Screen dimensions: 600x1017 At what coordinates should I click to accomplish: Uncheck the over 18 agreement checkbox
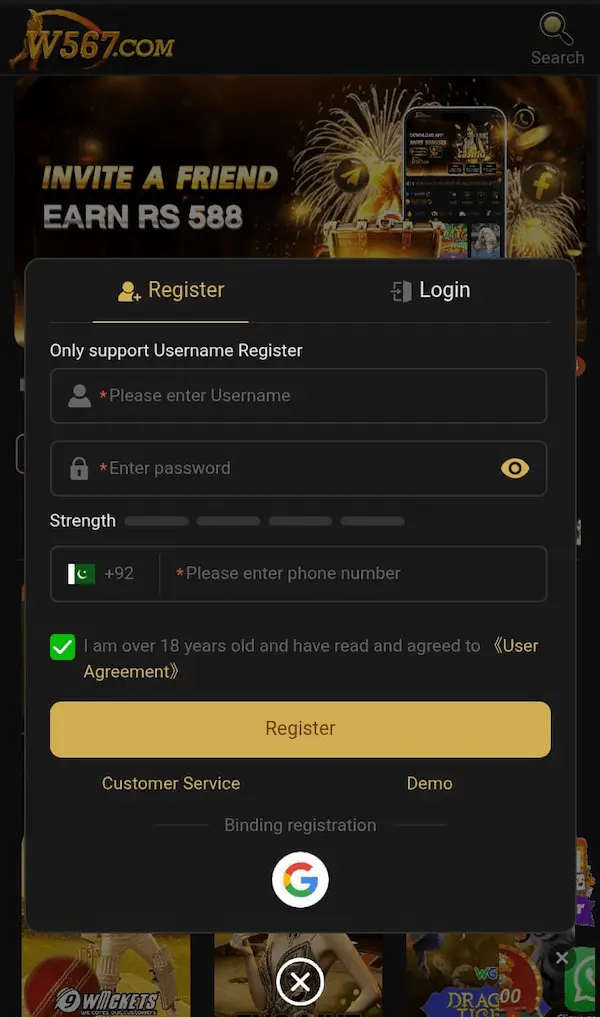(x=63, y=647)
